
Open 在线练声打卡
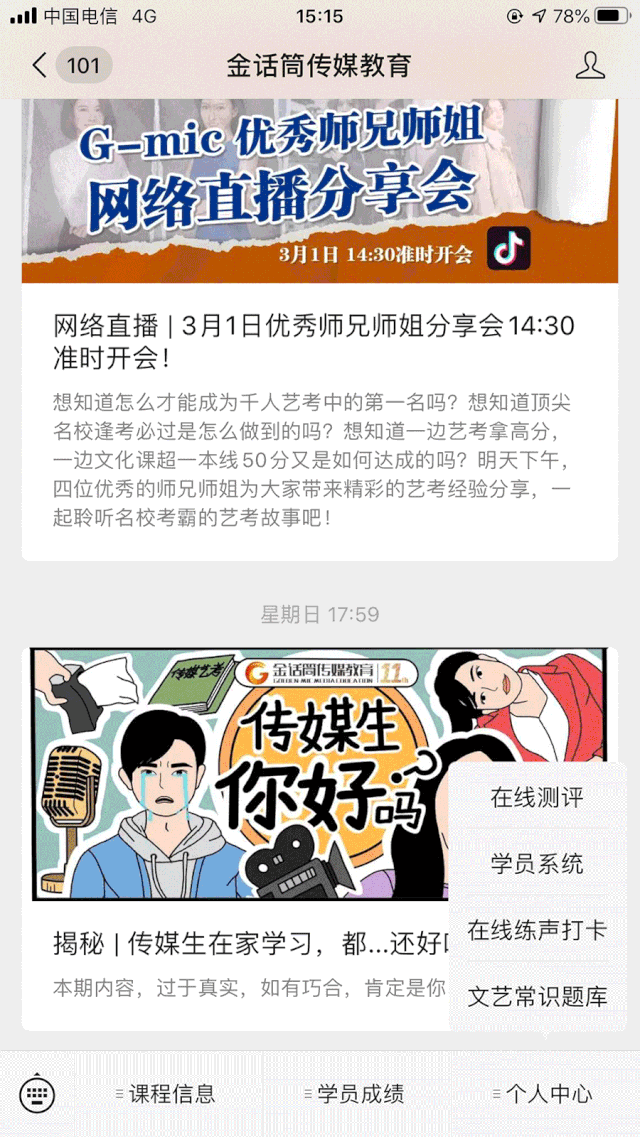click(537, 930)
